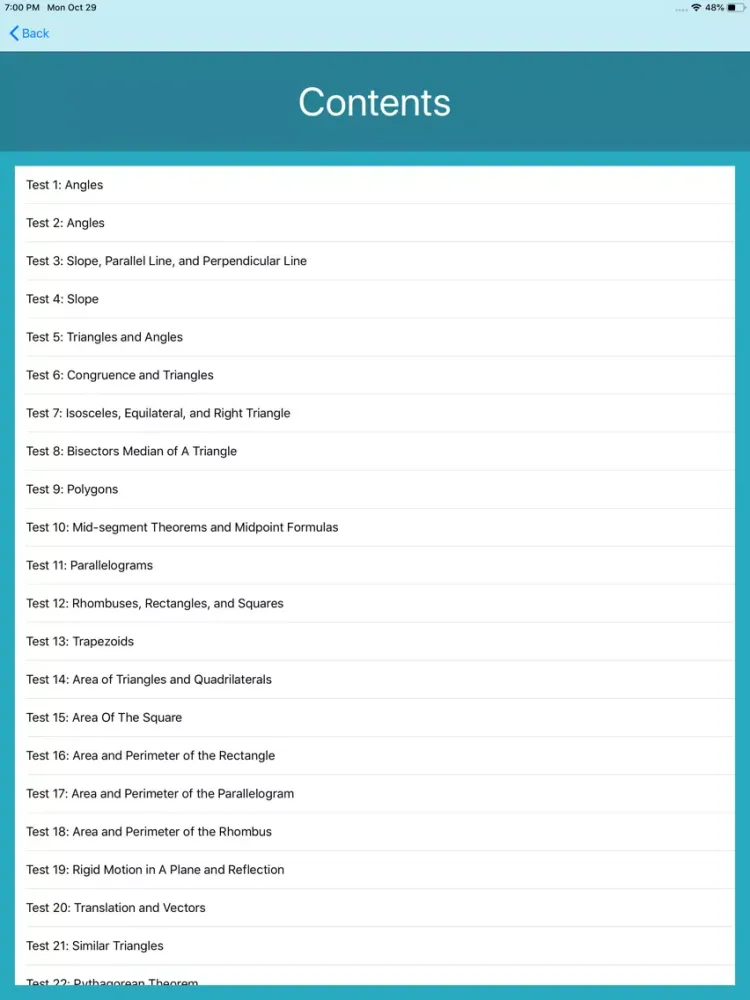The image size is (750, 1000).
Task: Choose Test 17: Area and Perimeter of Parallelogram
Action: (x=160, y=793)
